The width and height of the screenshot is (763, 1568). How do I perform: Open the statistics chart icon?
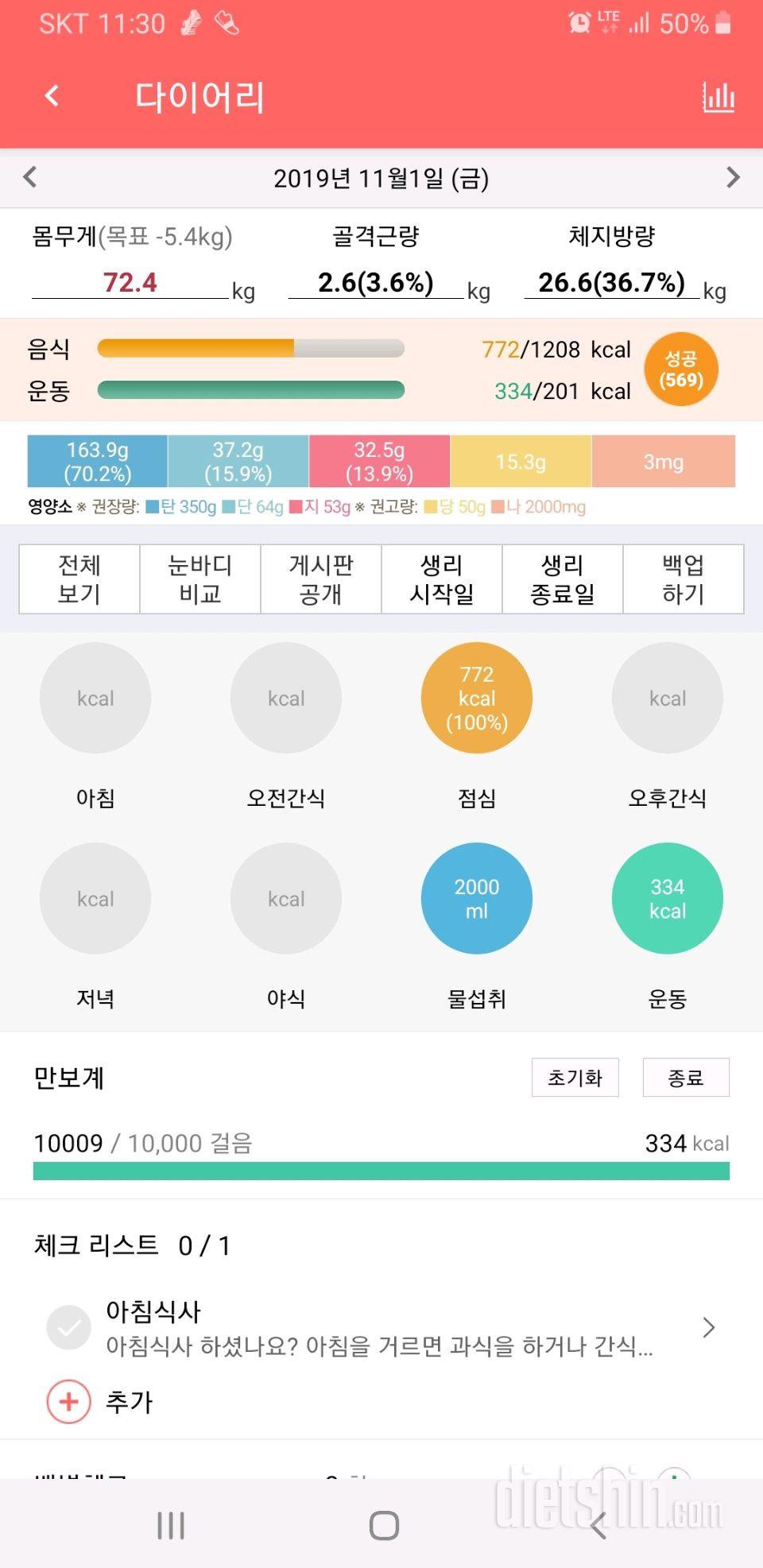[x=718, y=98]
